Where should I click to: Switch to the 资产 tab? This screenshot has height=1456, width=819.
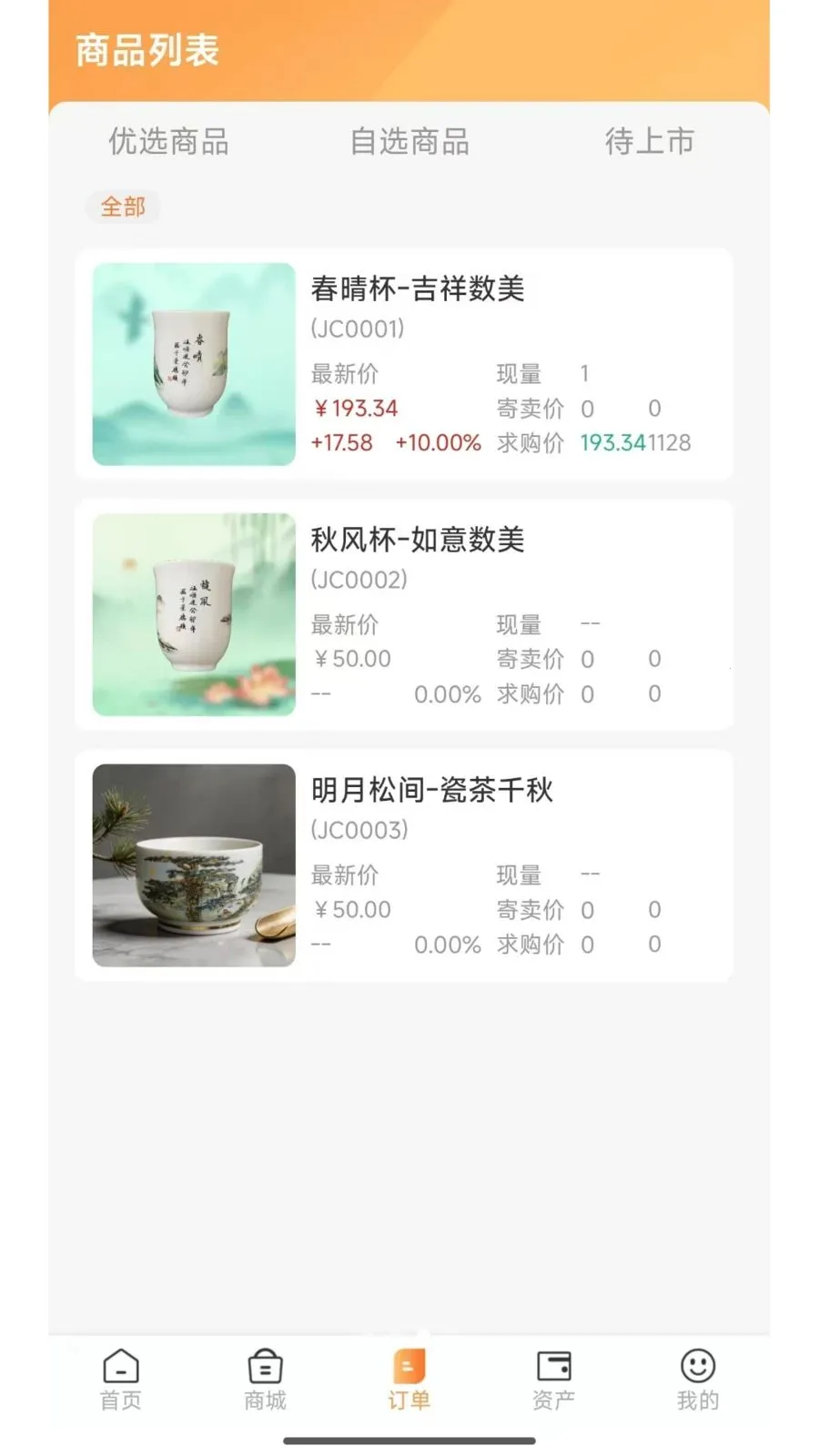[x=553, y=1380]
